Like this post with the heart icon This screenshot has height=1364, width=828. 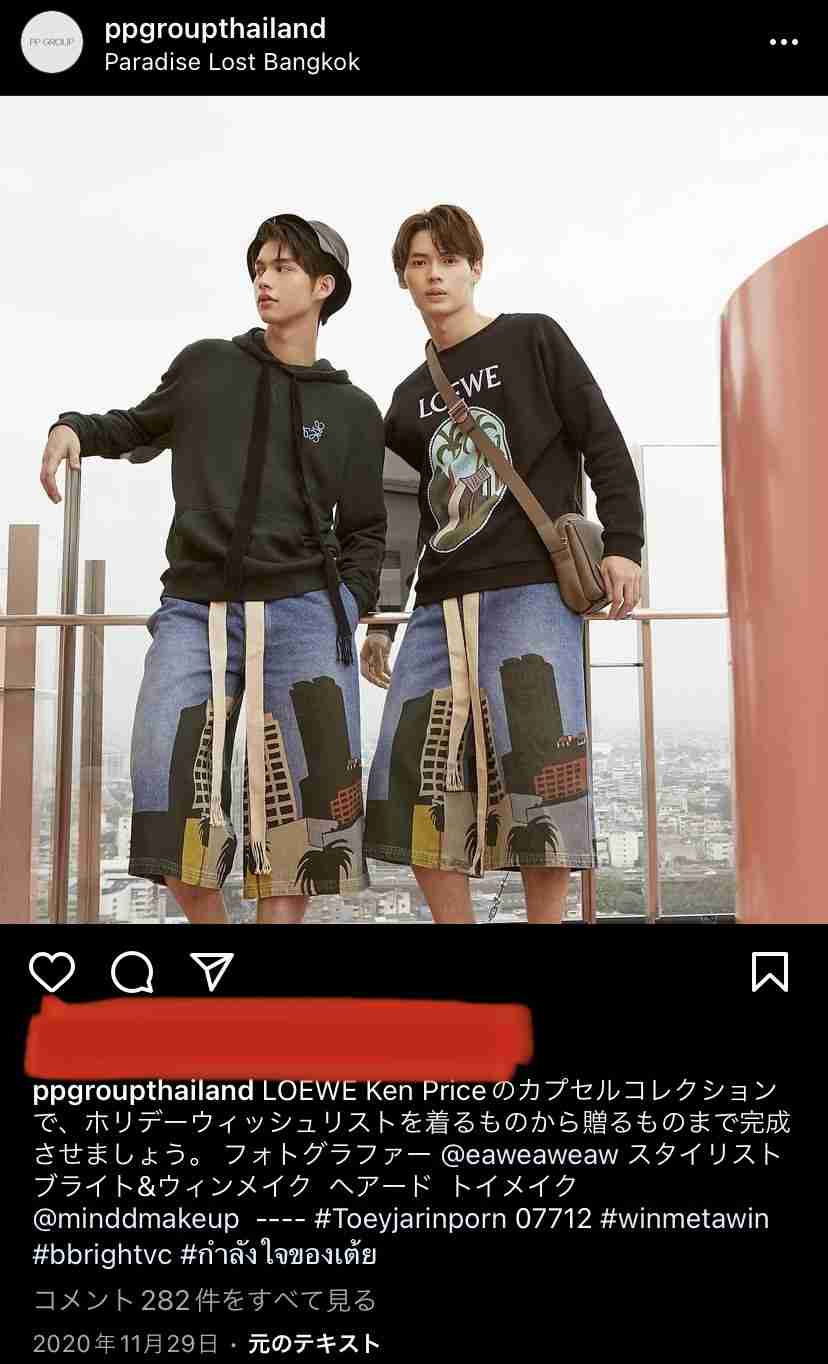52,971
